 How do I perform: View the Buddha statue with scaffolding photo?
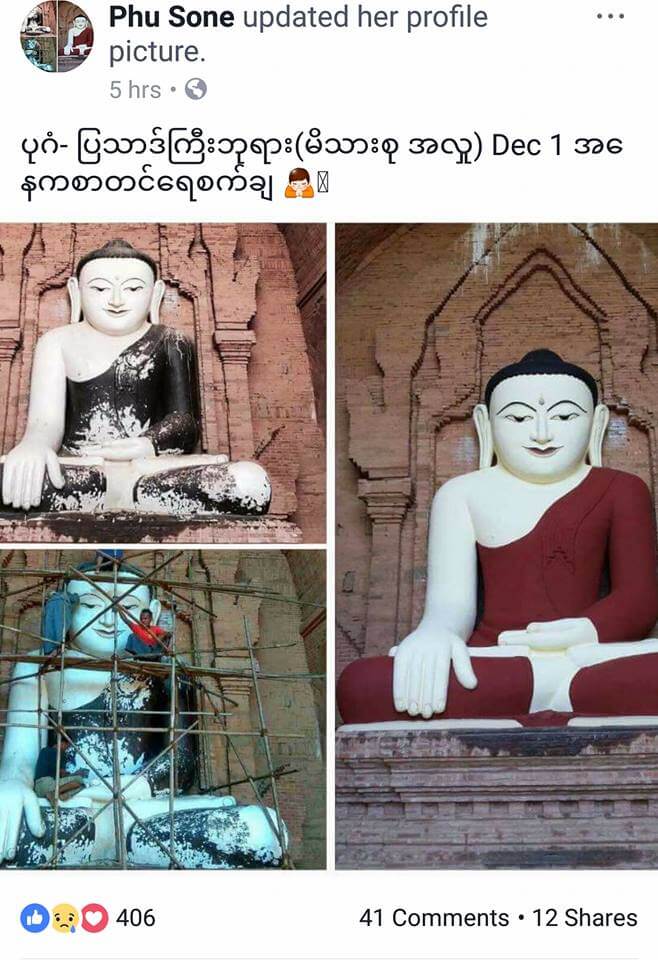pyautogui.click(x=163, y=708)
